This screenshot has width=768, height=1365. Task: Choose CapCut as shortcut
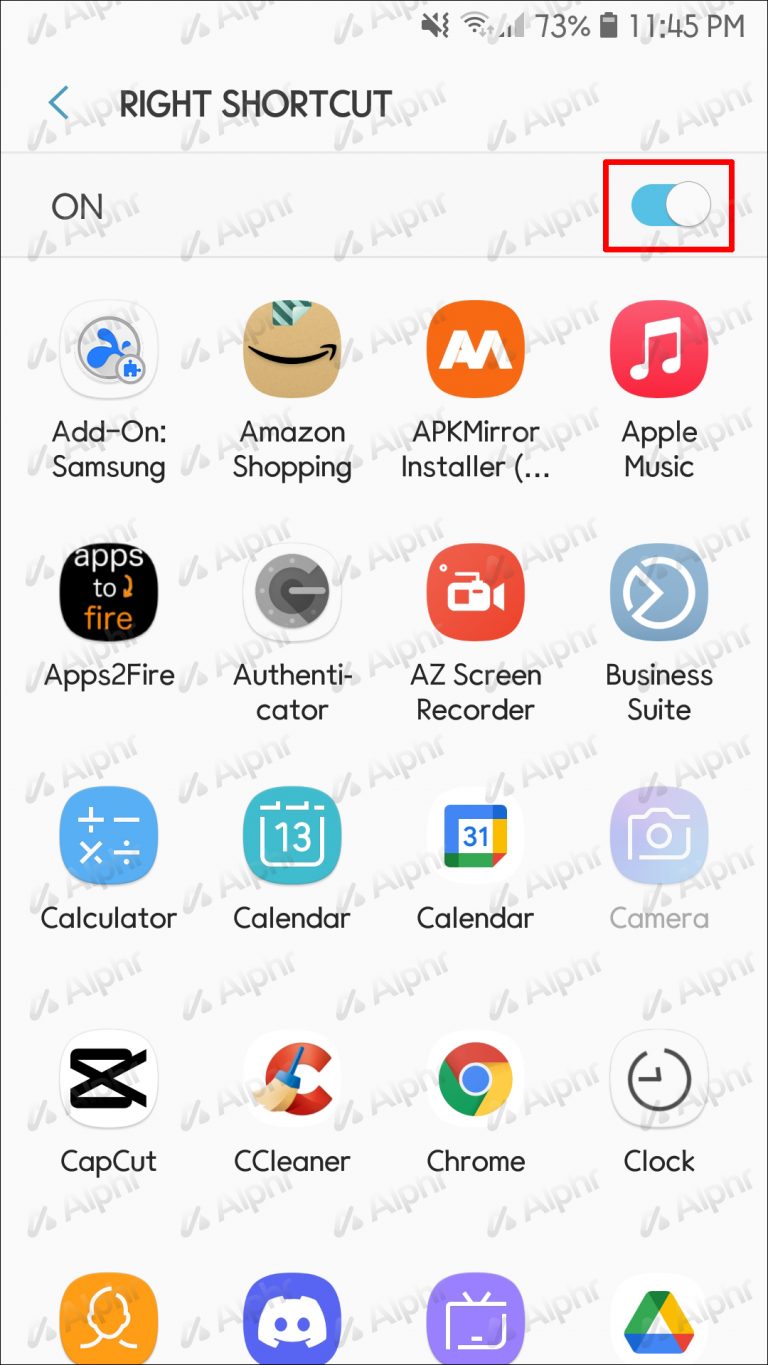click(109, 1079)
